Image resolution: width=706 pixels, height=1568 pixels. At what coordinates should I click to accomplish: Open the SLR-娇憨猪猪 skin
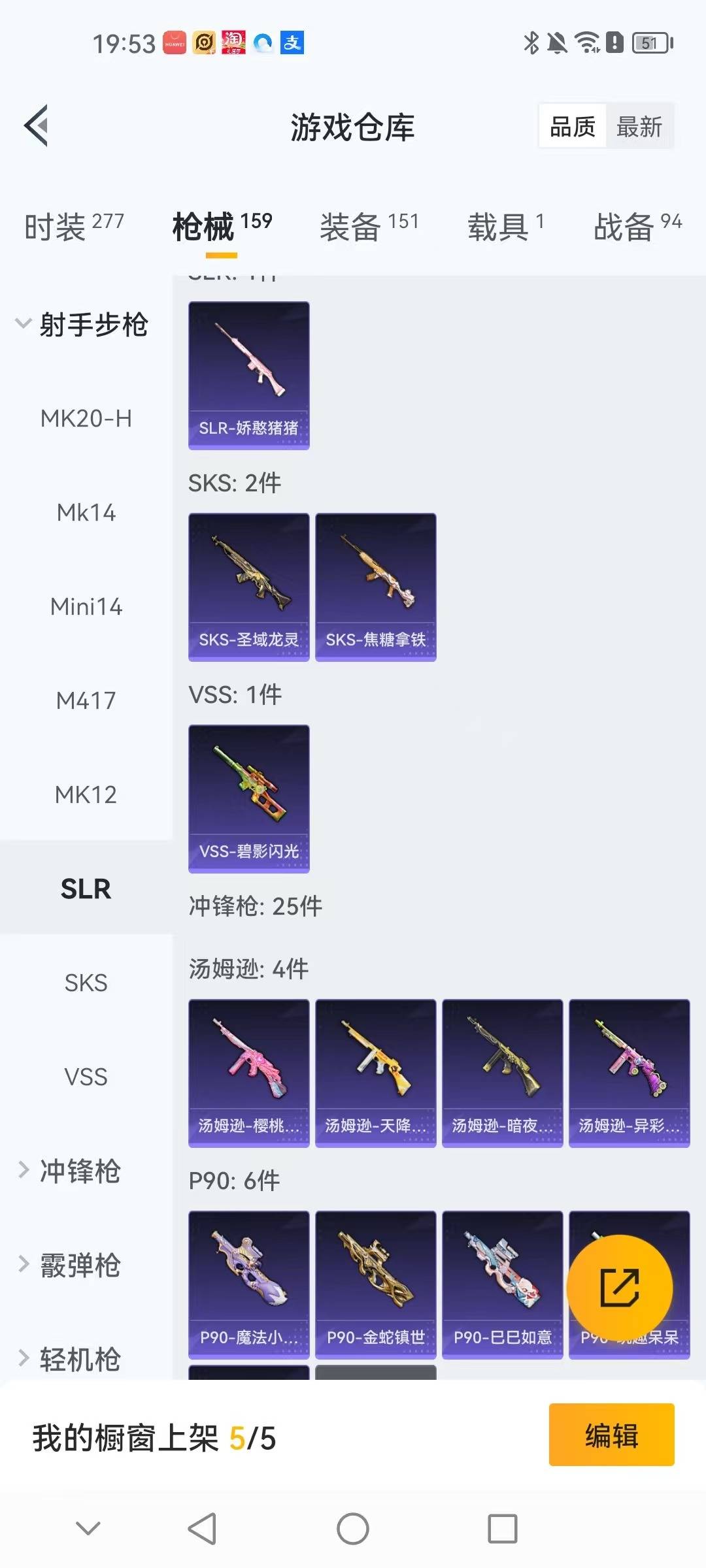point(248,375)
